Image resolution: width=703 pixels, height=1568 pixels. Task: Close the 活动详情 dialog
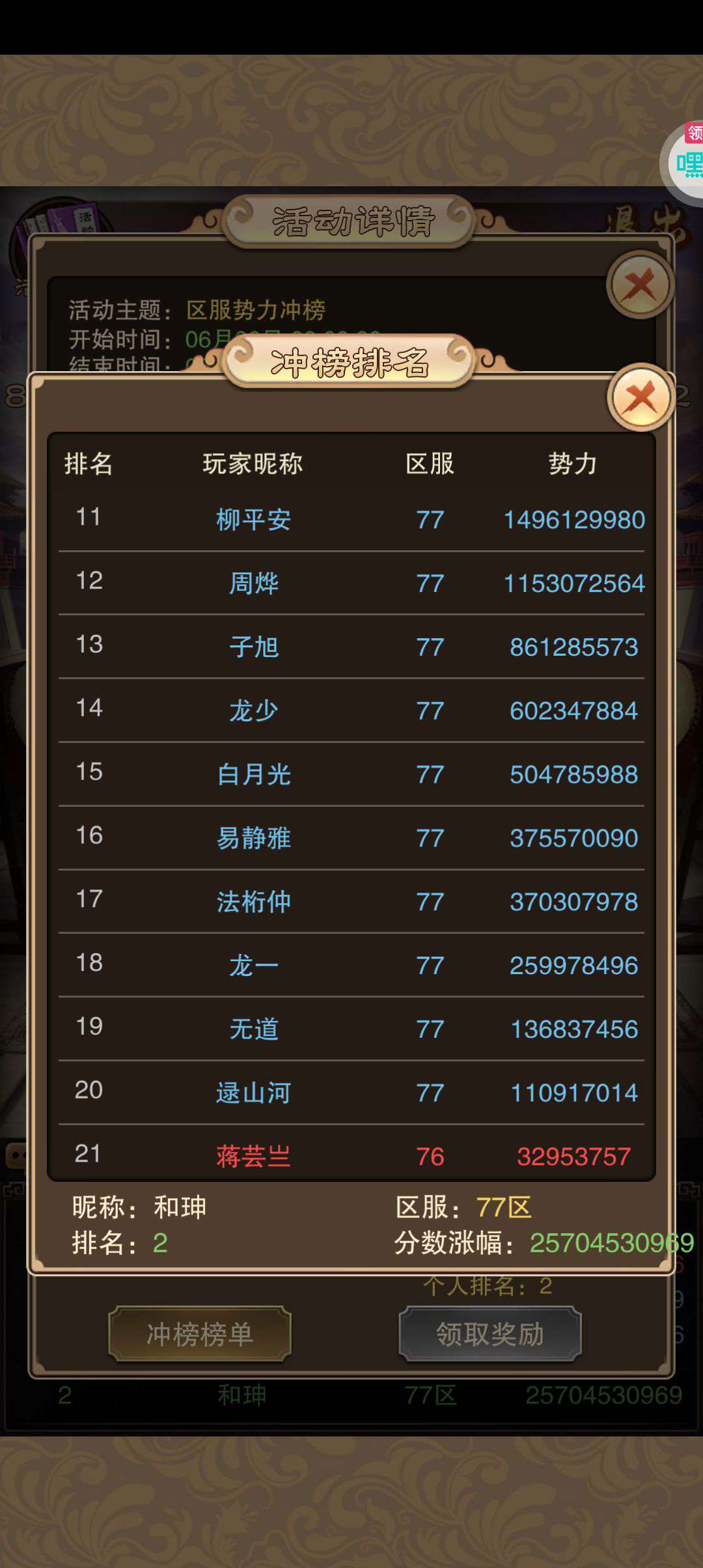pos(640,284)
